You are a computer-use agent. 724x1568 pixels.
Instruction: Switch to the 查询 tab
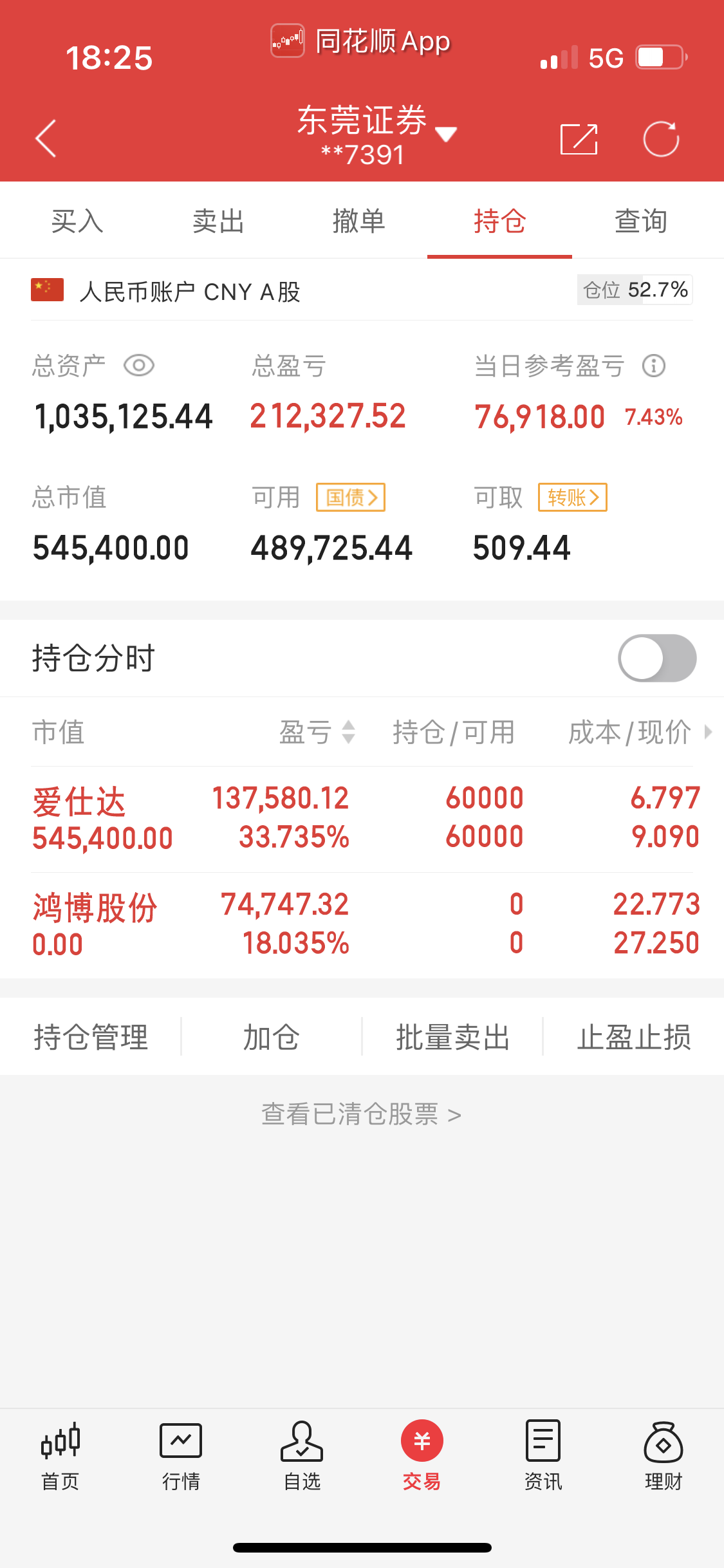641,220
